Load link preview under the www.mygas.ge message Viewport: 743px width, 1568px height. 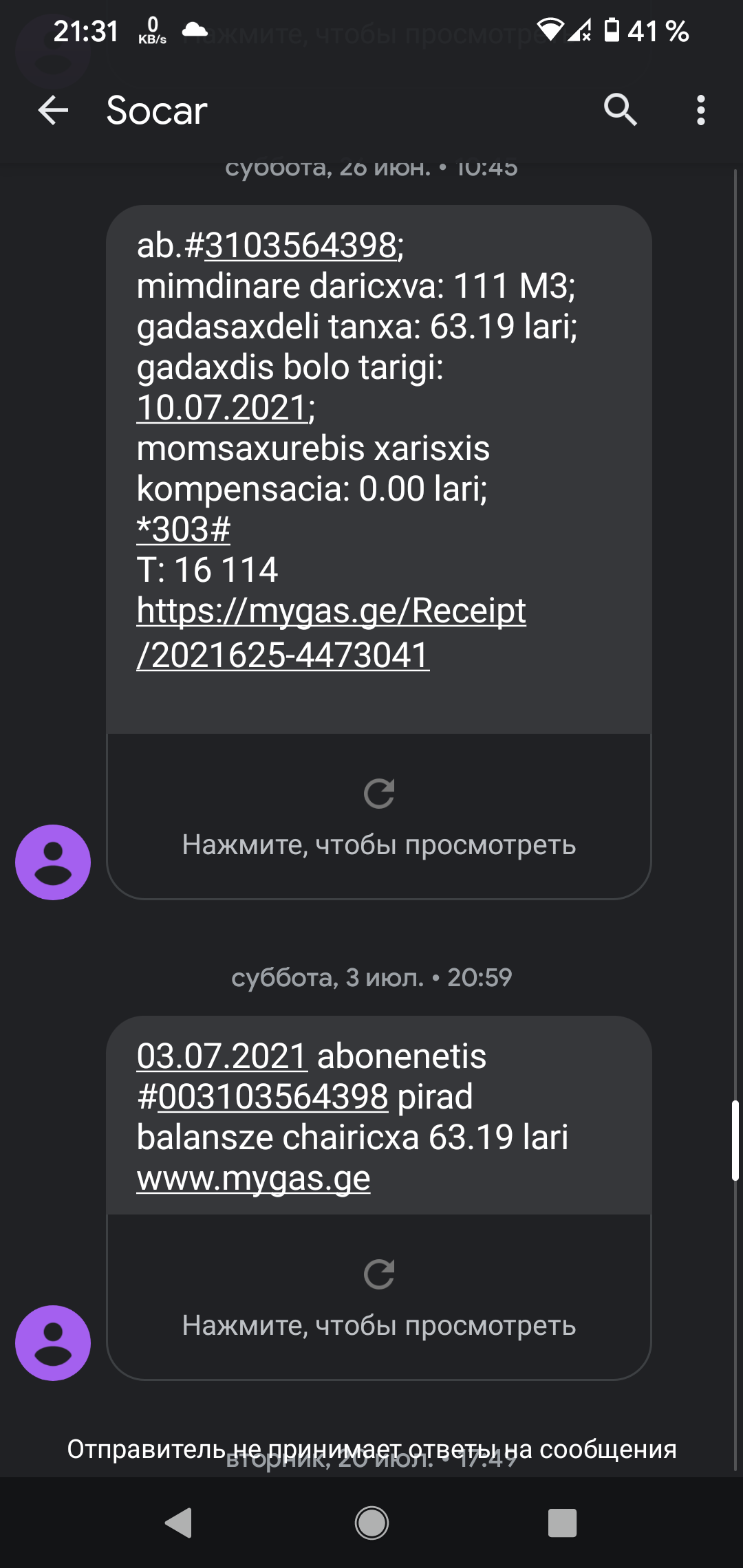point(379,1297)
